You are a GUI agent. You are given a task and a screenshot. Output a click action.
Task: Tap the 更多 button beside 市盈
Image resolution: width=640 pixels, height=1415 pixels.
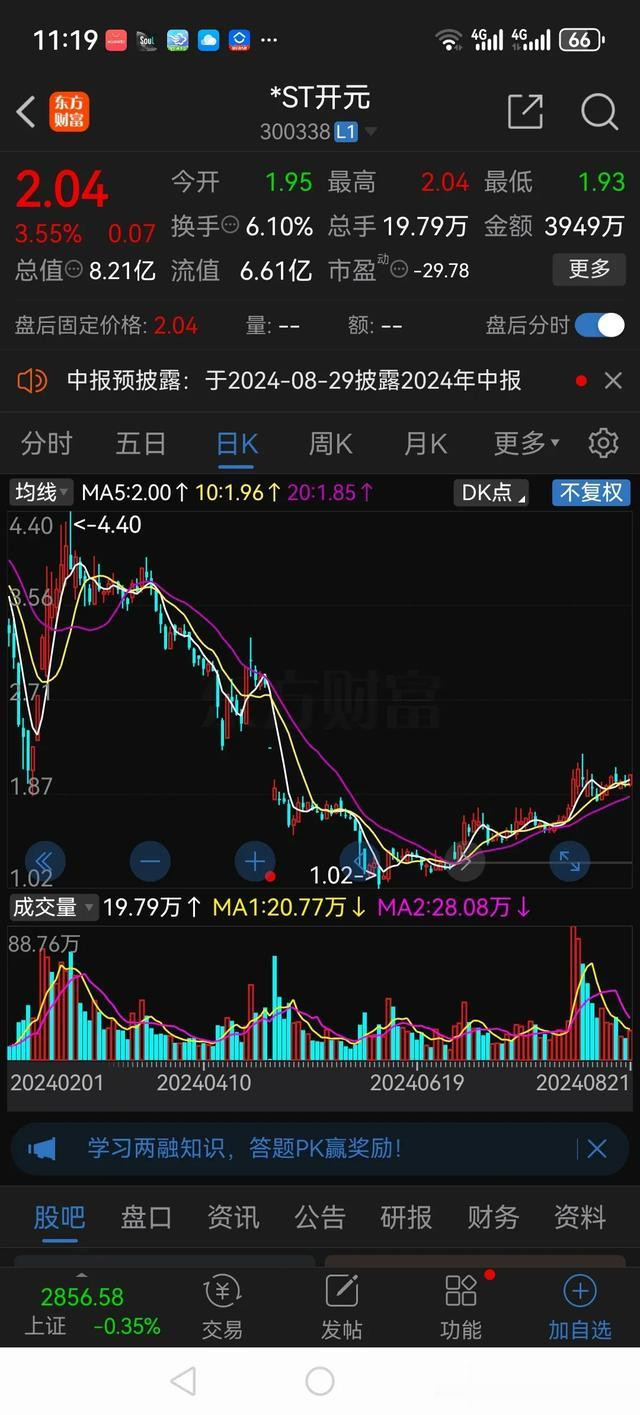[x=590, y=269]
